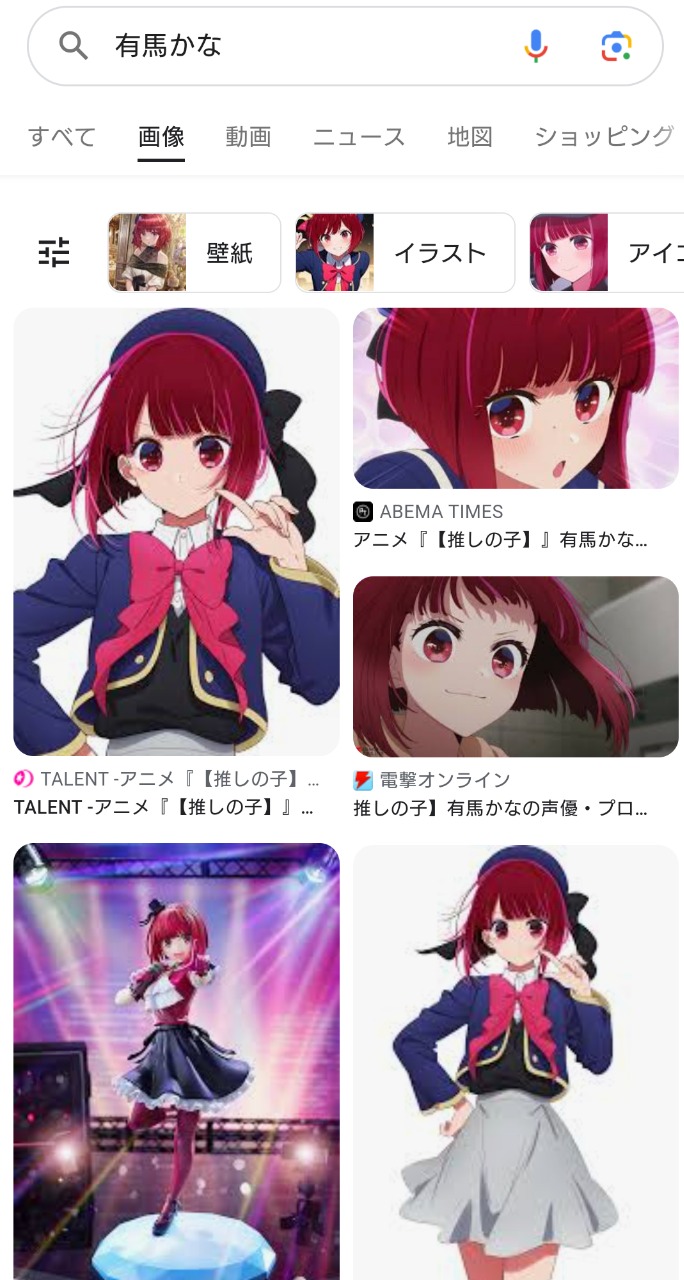Open the ABEMA TIMES image result
Image resolution: width=684 pixels, height=1280 pixels.
tap(515, 398)
